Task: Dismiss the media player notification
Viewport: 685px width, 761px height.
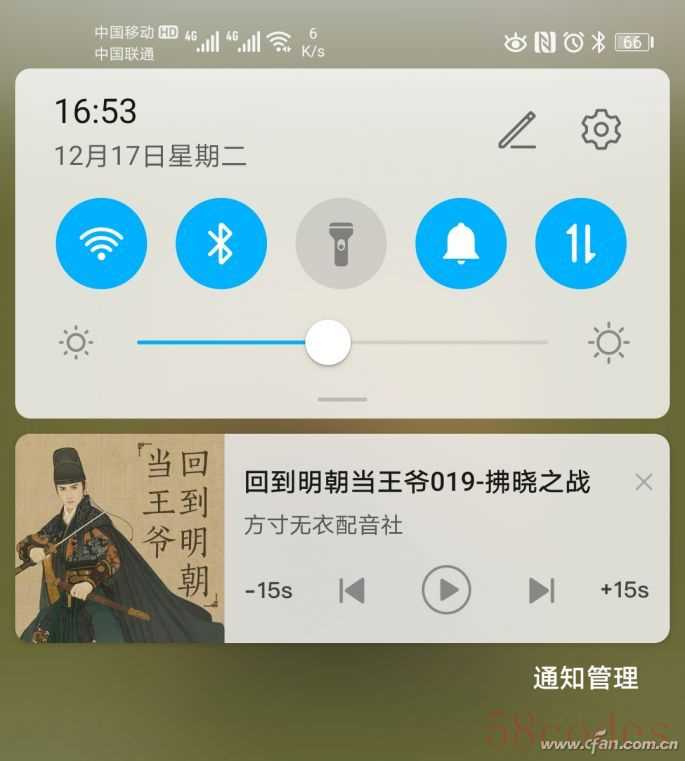Action: 643,482
